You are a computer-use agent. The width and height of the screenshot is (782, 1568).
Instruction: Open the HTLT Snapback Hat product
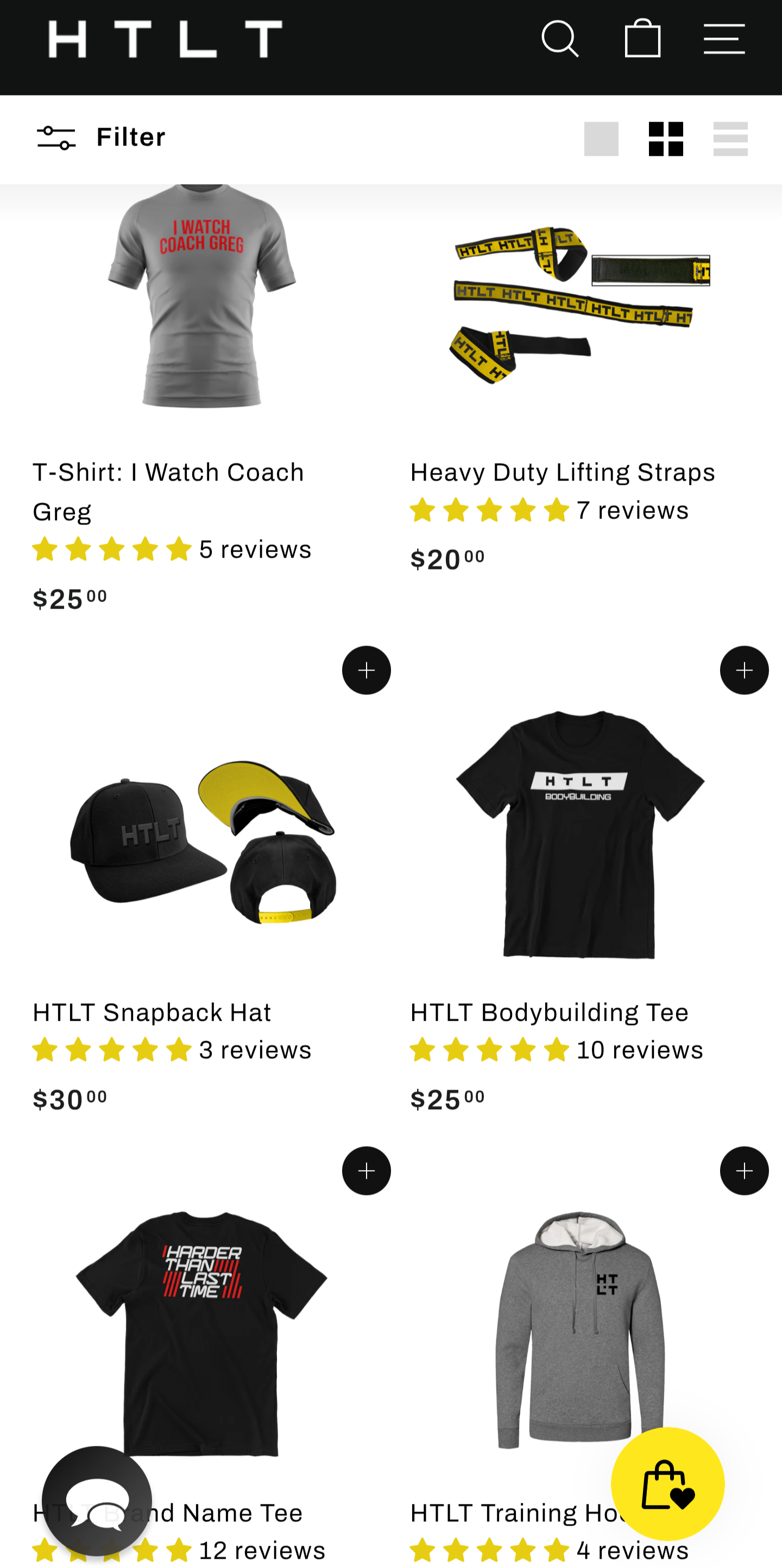[152, 1012]
